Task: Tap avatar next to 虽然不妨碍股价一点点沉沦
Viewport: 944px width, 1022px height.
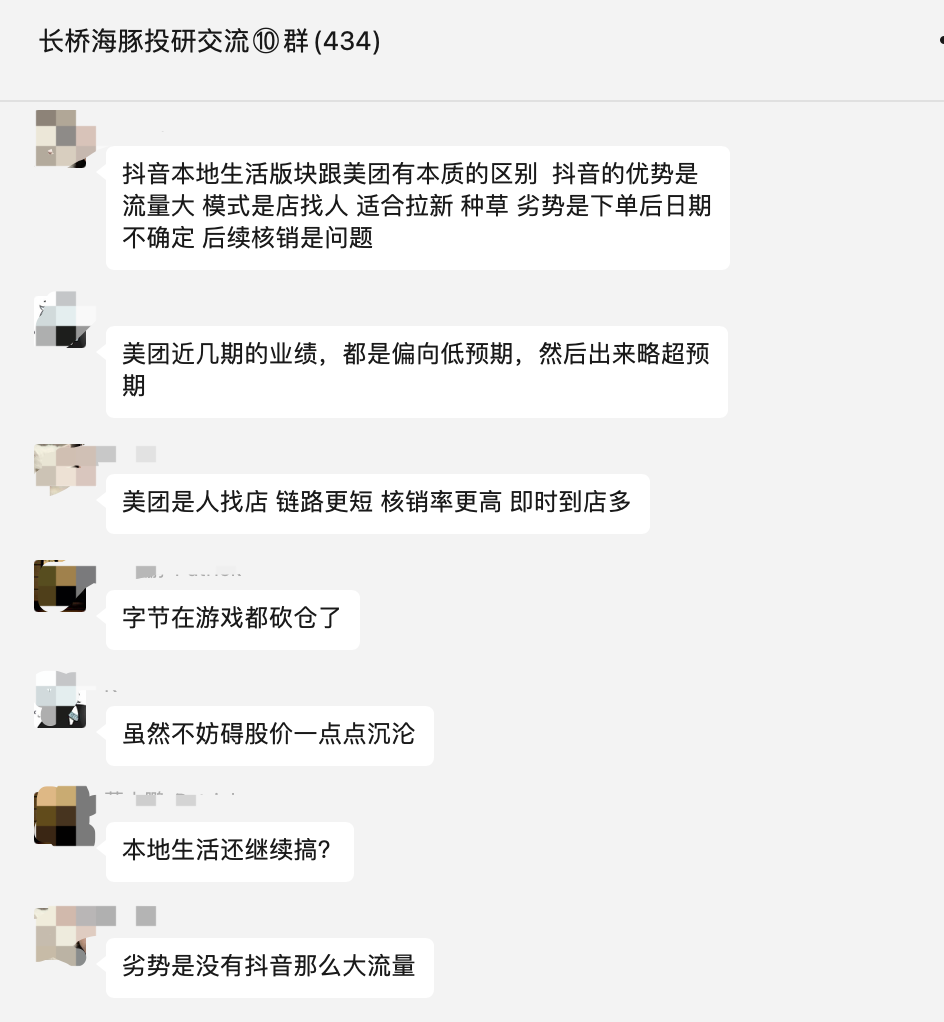Action: pyautogui.click(x=60, y=699)
